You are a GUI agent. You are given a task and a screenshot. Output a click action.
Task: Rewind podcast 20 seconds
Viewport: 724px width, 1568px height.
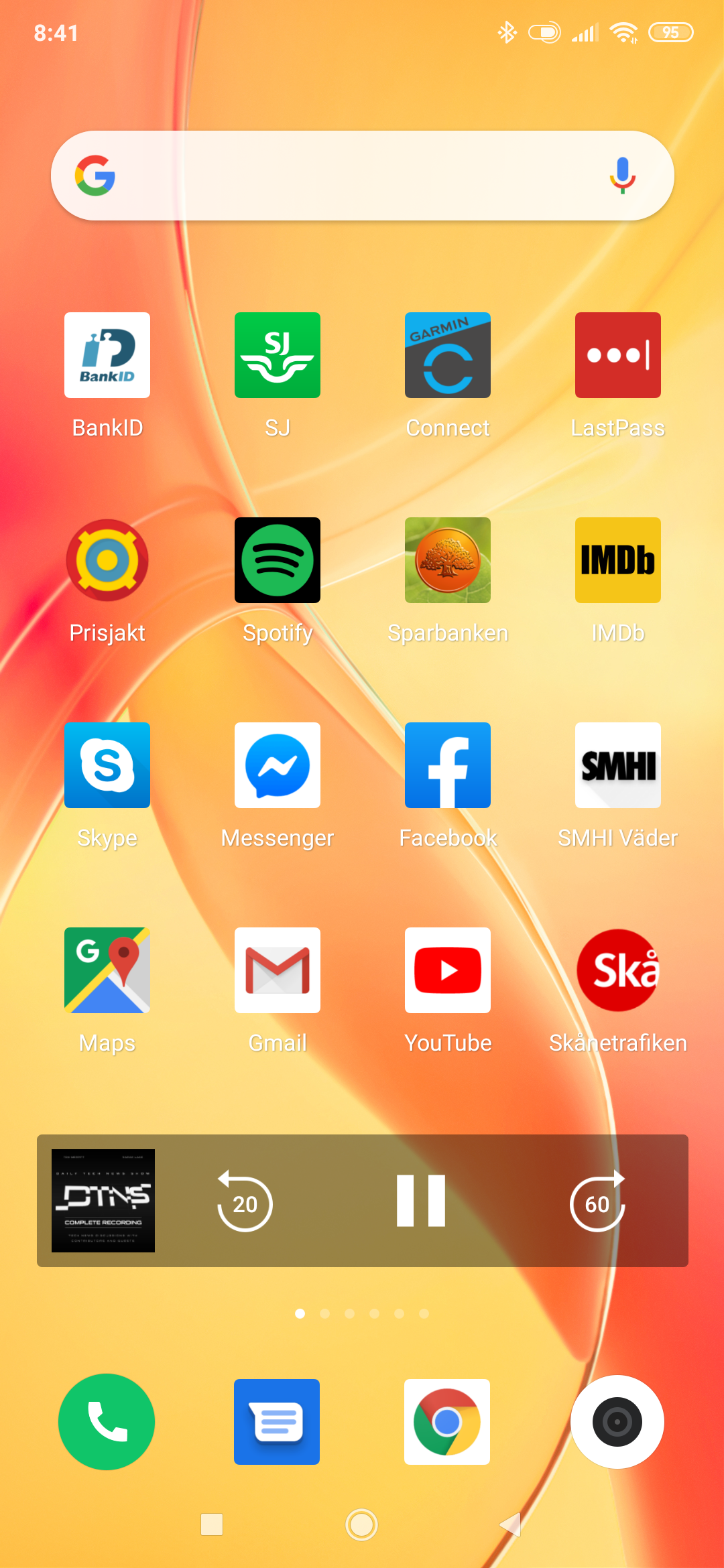[x=245, y=1202]
